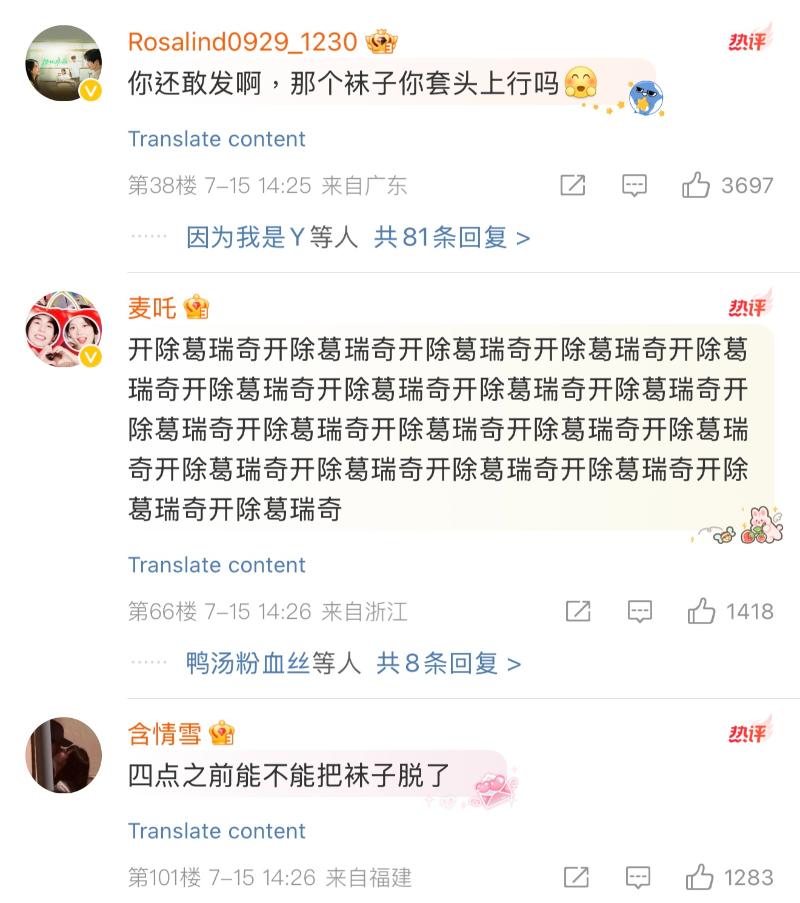Viewport: 800px width, 903px height.
Task: Repost 含情雪's comment
Action: [x=576, y=878]
